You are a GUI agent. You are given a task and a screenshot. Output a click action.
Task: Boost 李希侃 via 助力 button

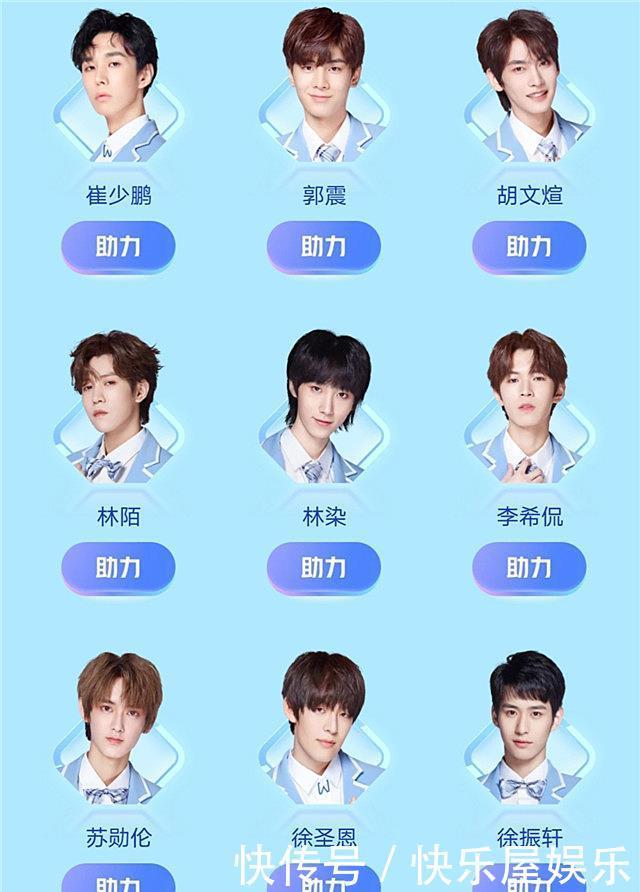click(x=529, y=568)
